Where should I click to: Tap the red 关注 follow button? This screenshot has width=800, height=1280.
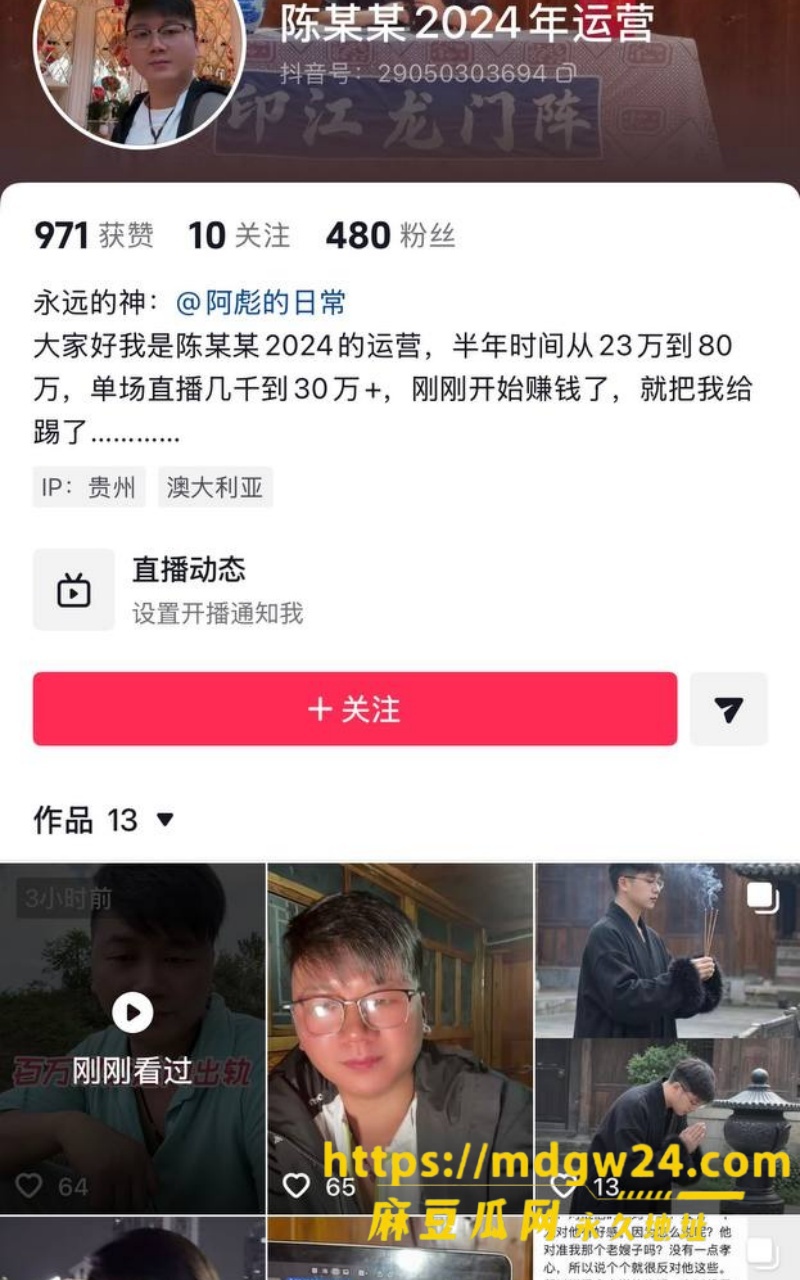[x=355, y=709]
